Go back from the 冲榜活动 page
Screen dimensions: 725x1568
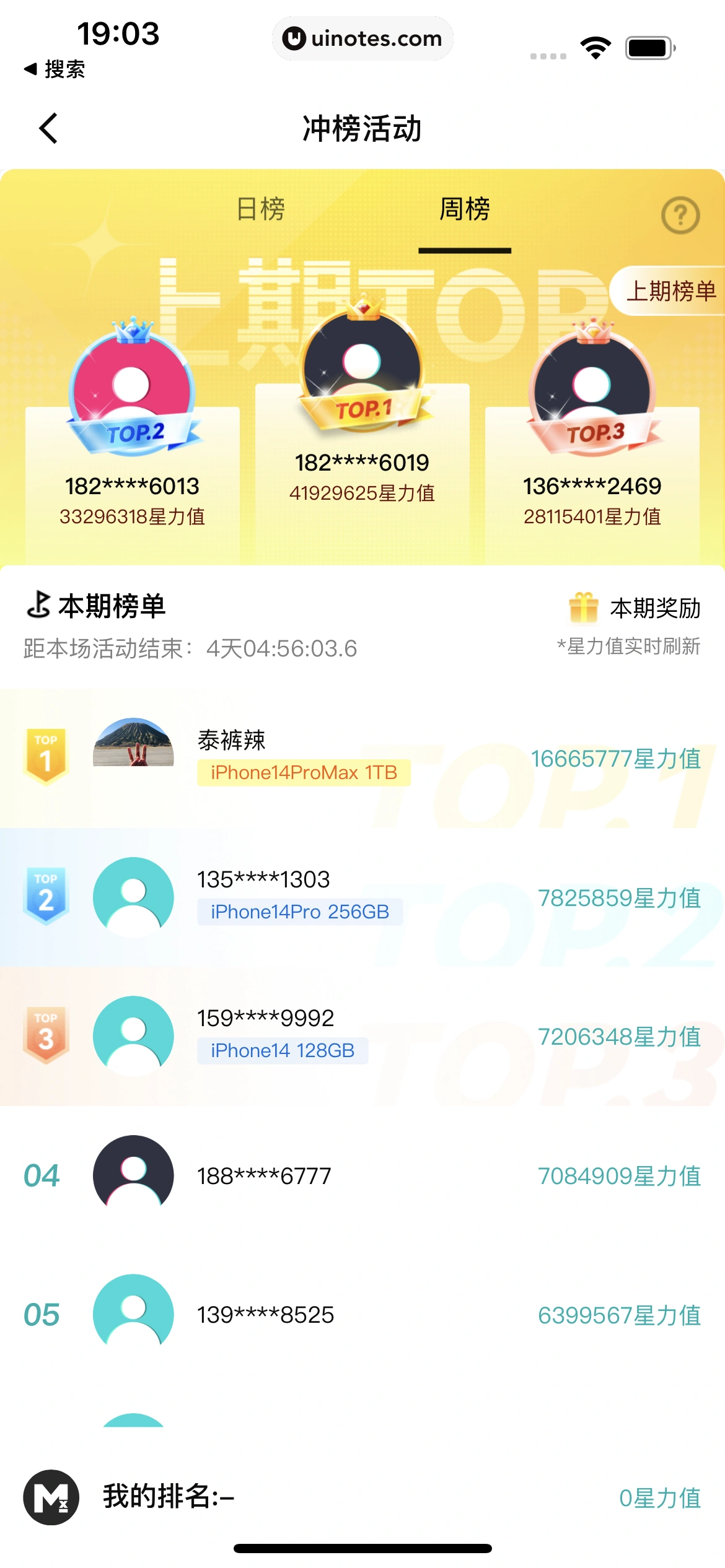[x=48, y=128]
